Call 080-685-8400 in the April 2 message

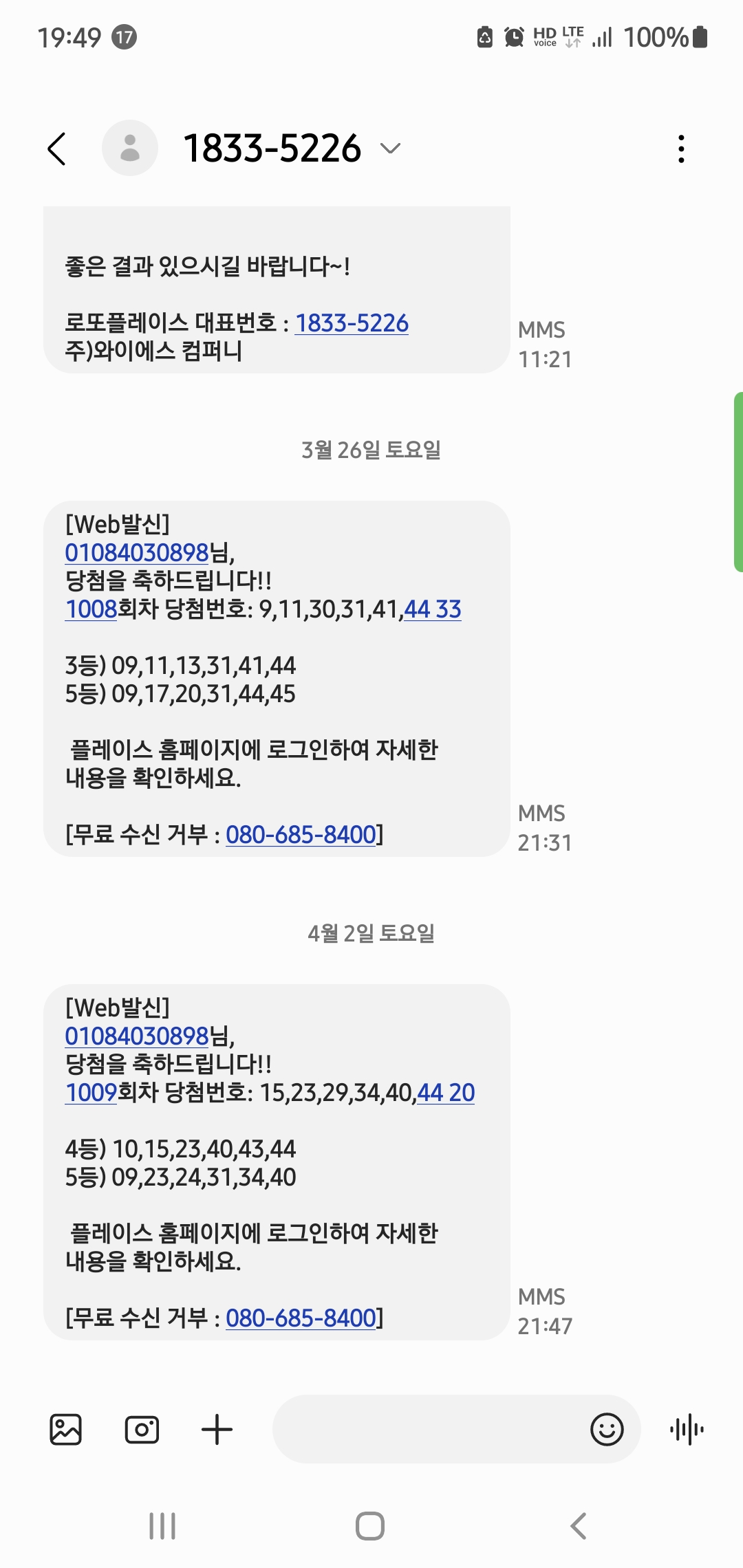(x=301, y=1318)
